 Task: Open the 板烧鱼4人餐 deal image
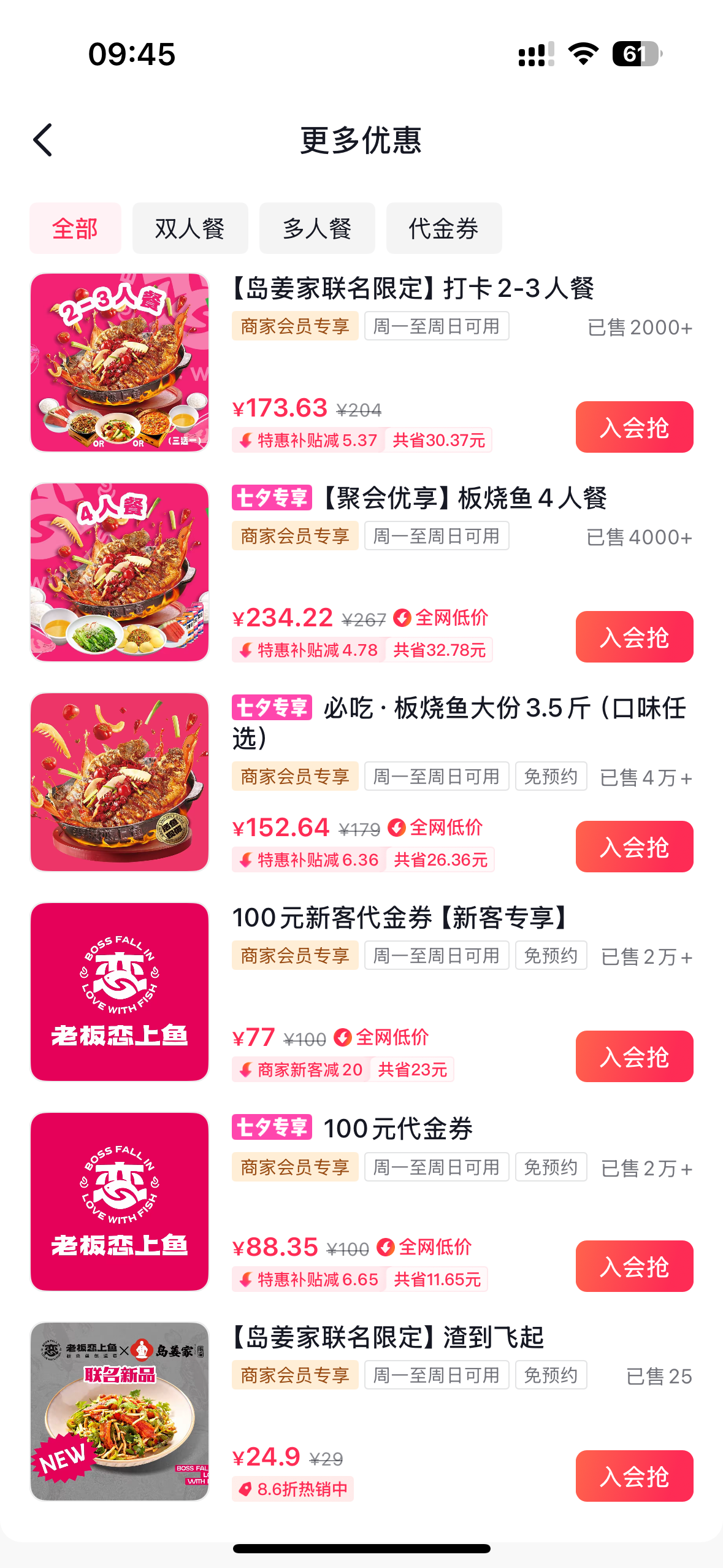120,572
